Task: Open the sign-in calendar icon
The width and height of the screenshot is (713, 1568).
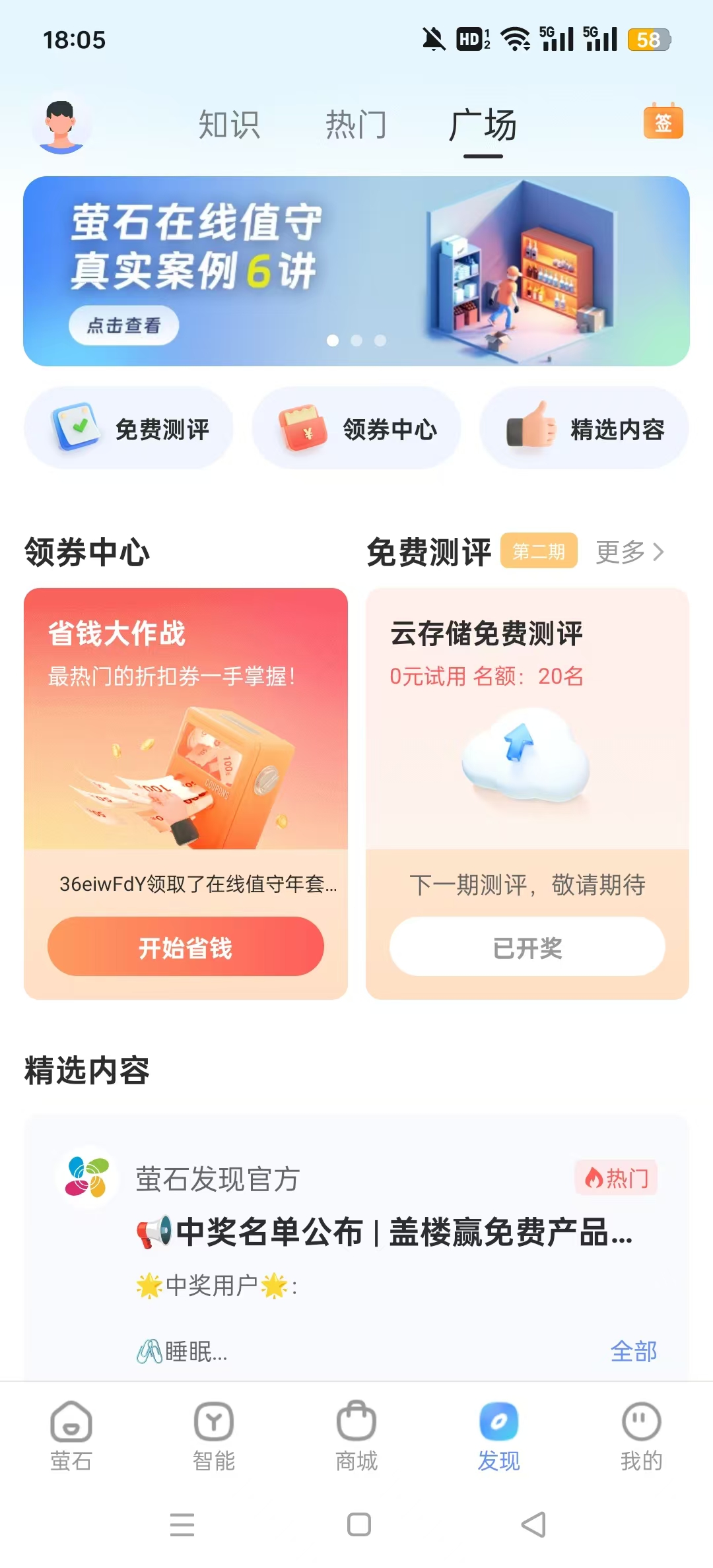Action: click(663, 122)
